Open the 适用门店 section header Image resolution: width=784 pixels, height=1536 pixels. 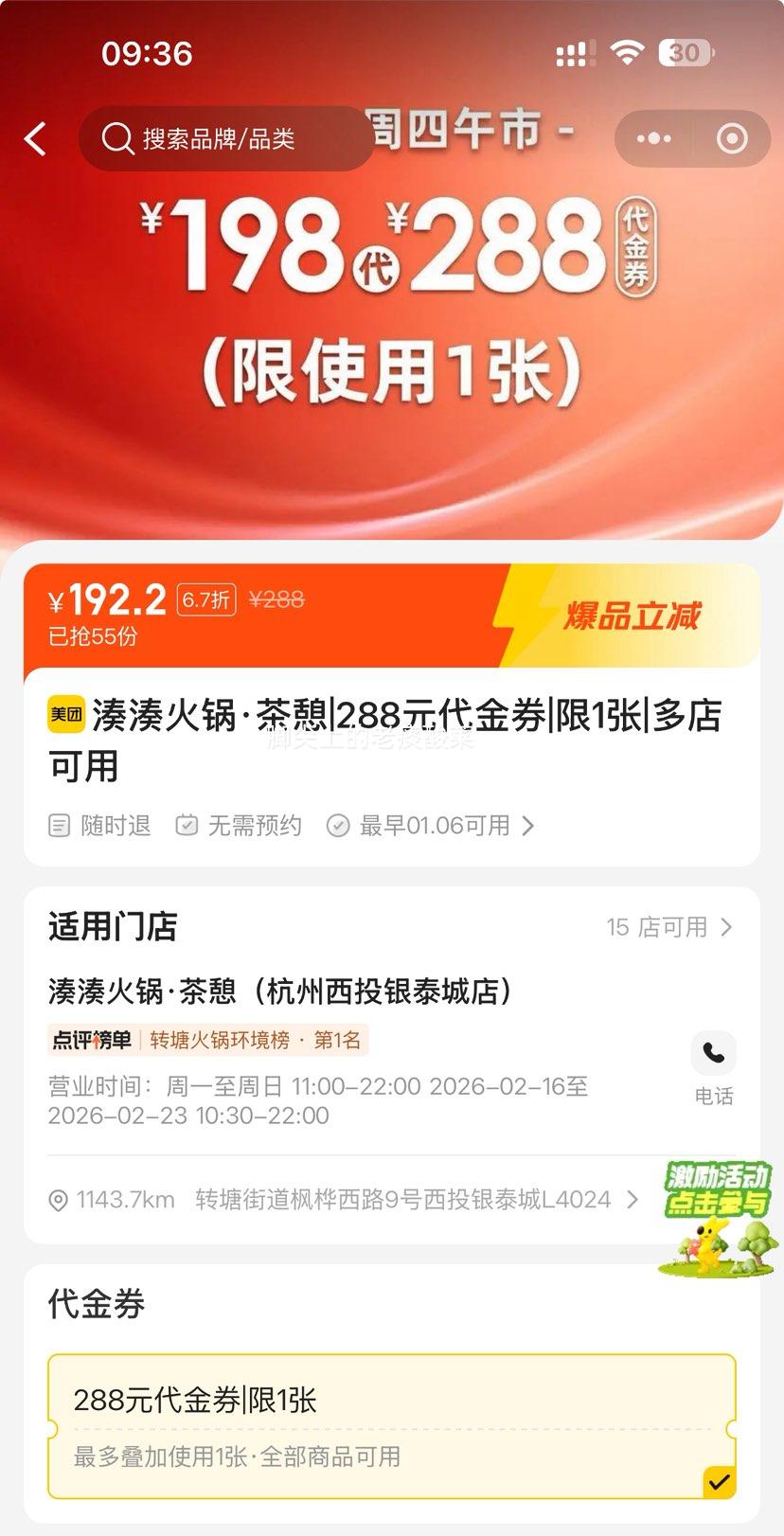[x=112, y=927]
